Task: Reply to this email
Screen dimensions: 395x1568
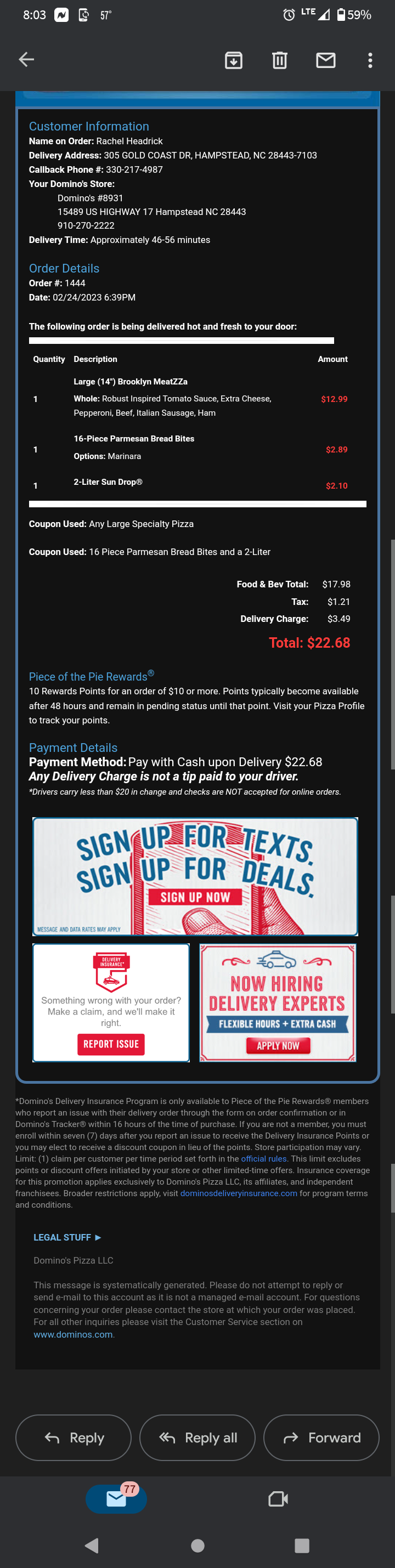Action: pyautogui.click(x=74, y=1437)
